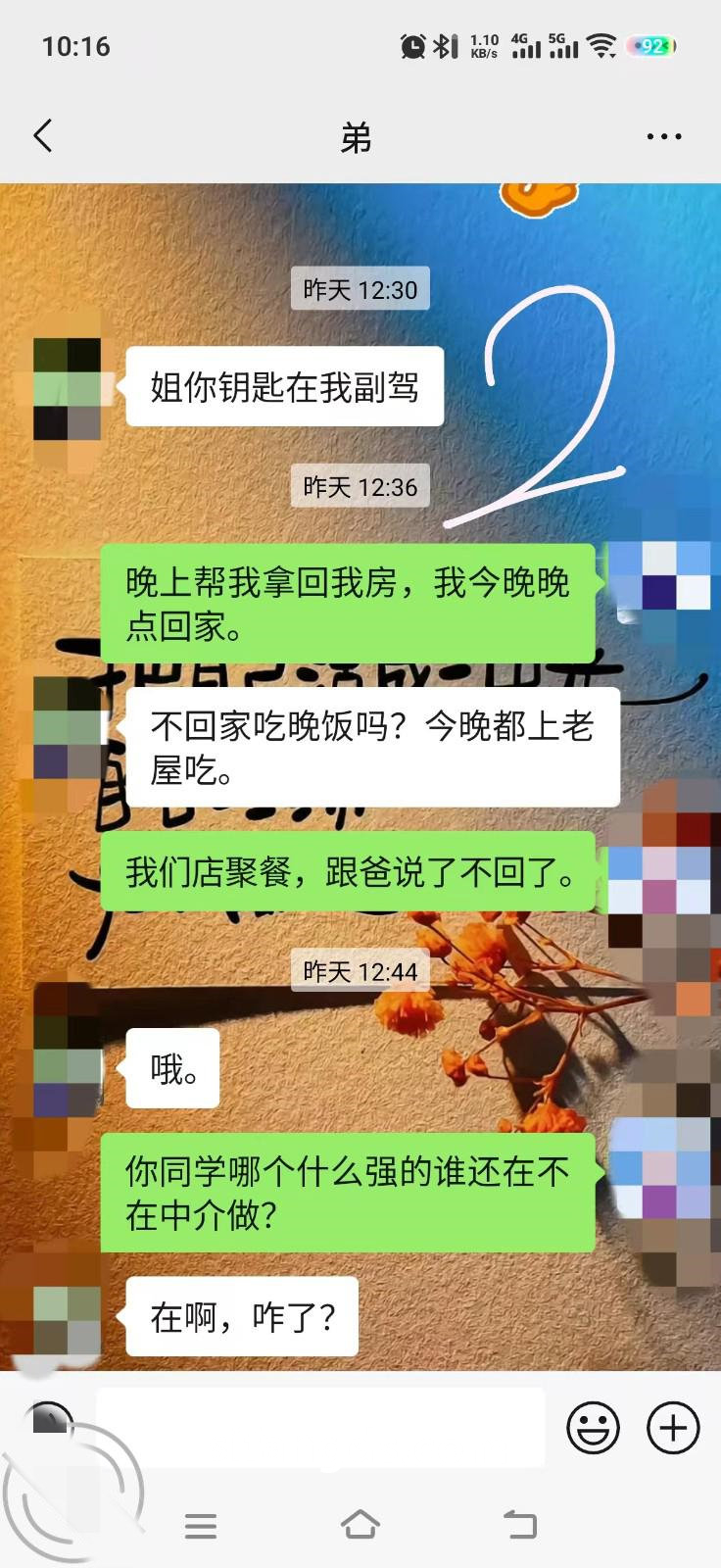The image size is (721, 1568).
Task: Open the plus attachments menu
Action: (673, 1427)
